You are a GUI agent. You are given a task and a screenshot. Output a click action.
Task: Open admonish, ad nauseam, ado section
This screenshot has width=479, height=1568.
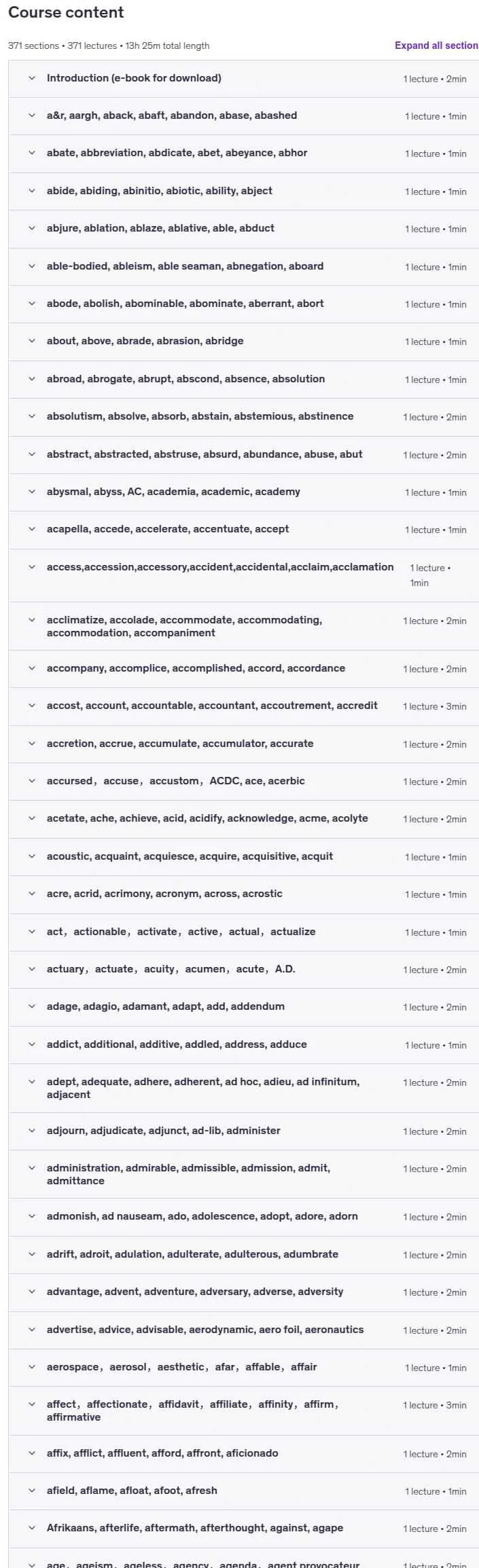[x=243, y=1217]
